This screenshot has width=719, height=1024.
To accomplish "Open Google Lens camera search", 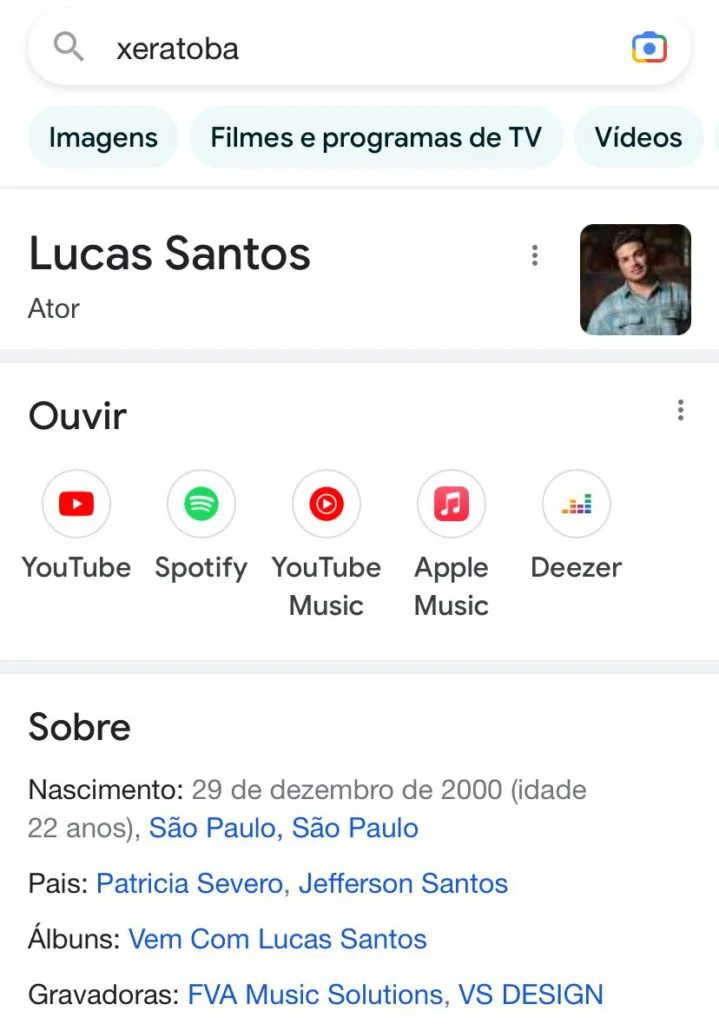I will coord(649,48).
